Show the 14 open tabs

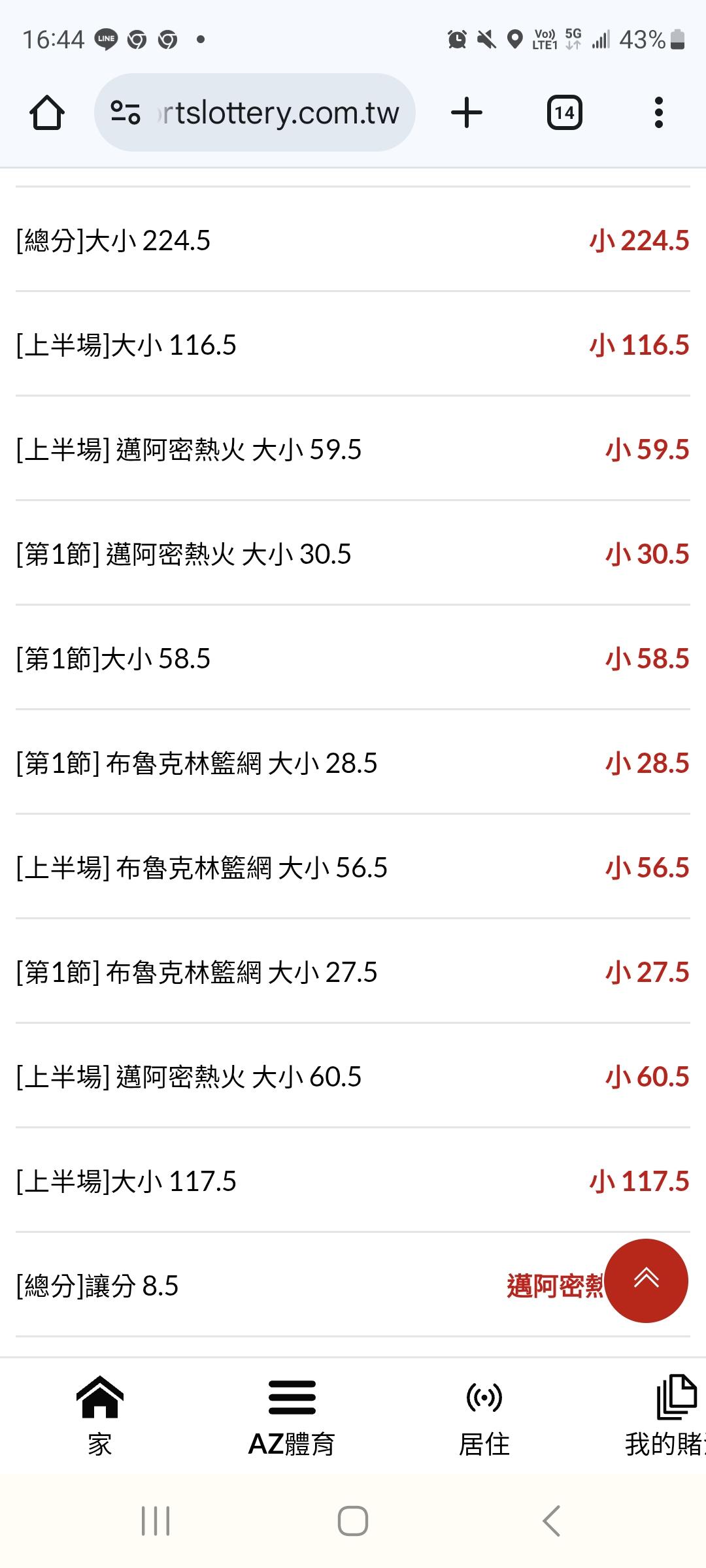564,113
